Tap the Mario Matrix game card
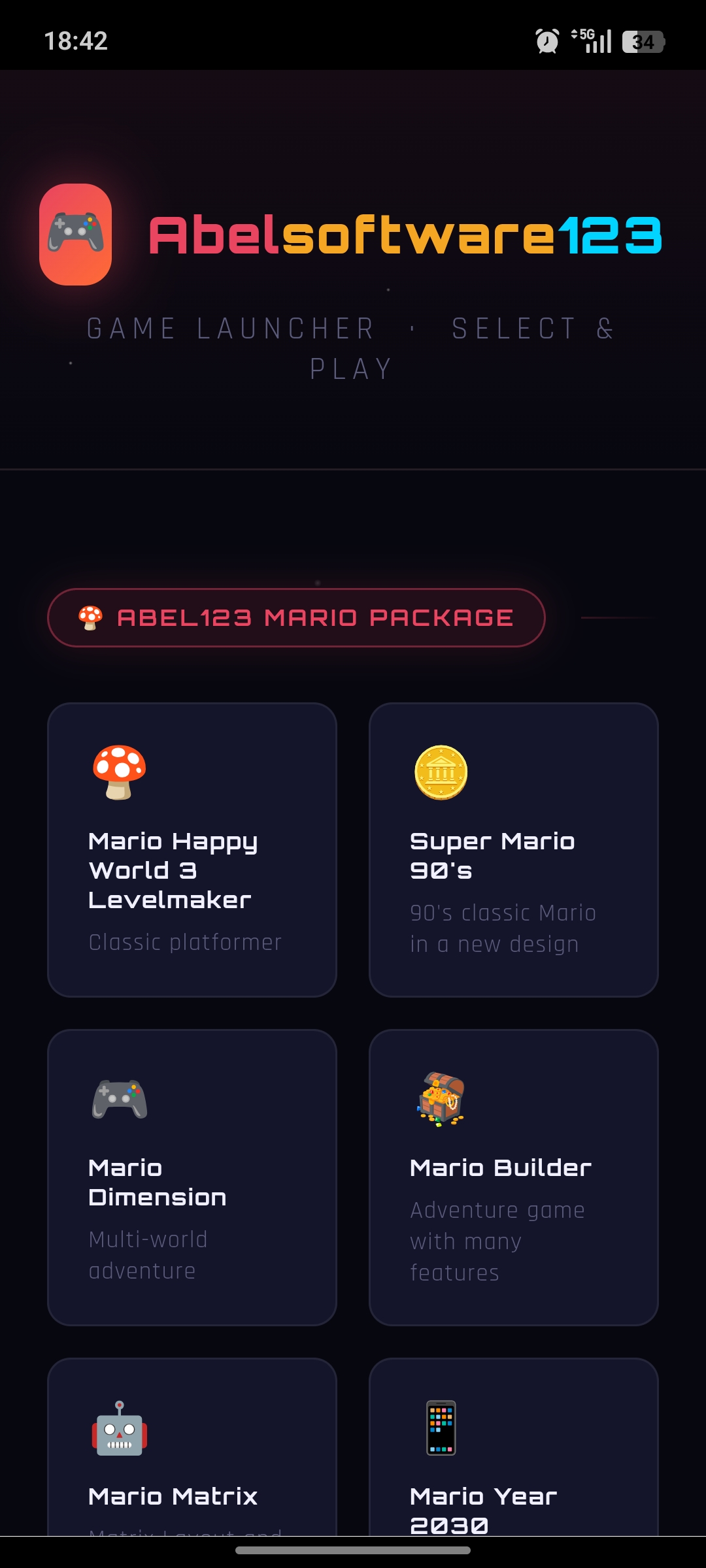The height and width of the screenshot is (1568, 706). click(192, 1446)
